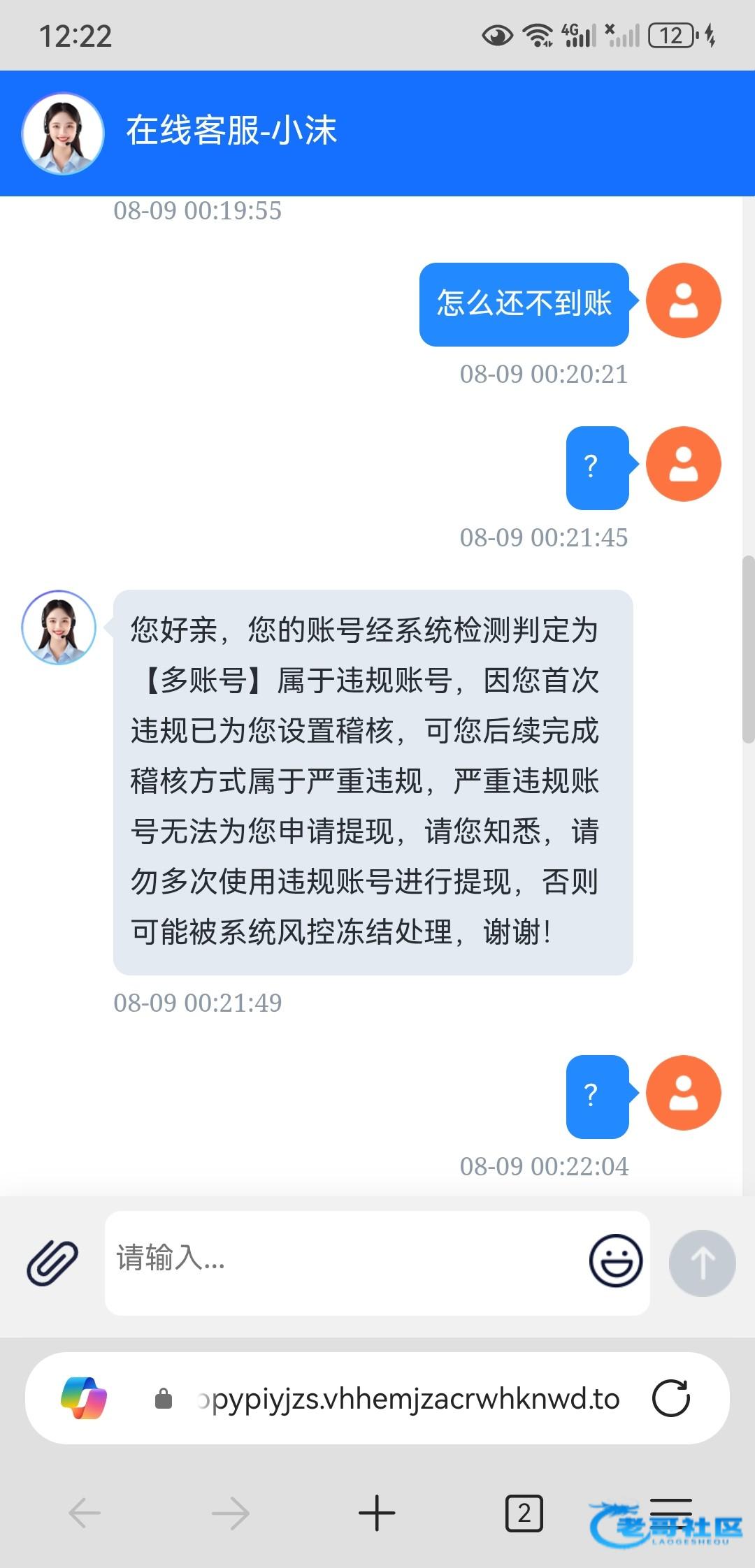Go forward with the browser forward arrow
This screenshot has height=1568, width=755.
pyautogui.click(x=231, y=1513)
